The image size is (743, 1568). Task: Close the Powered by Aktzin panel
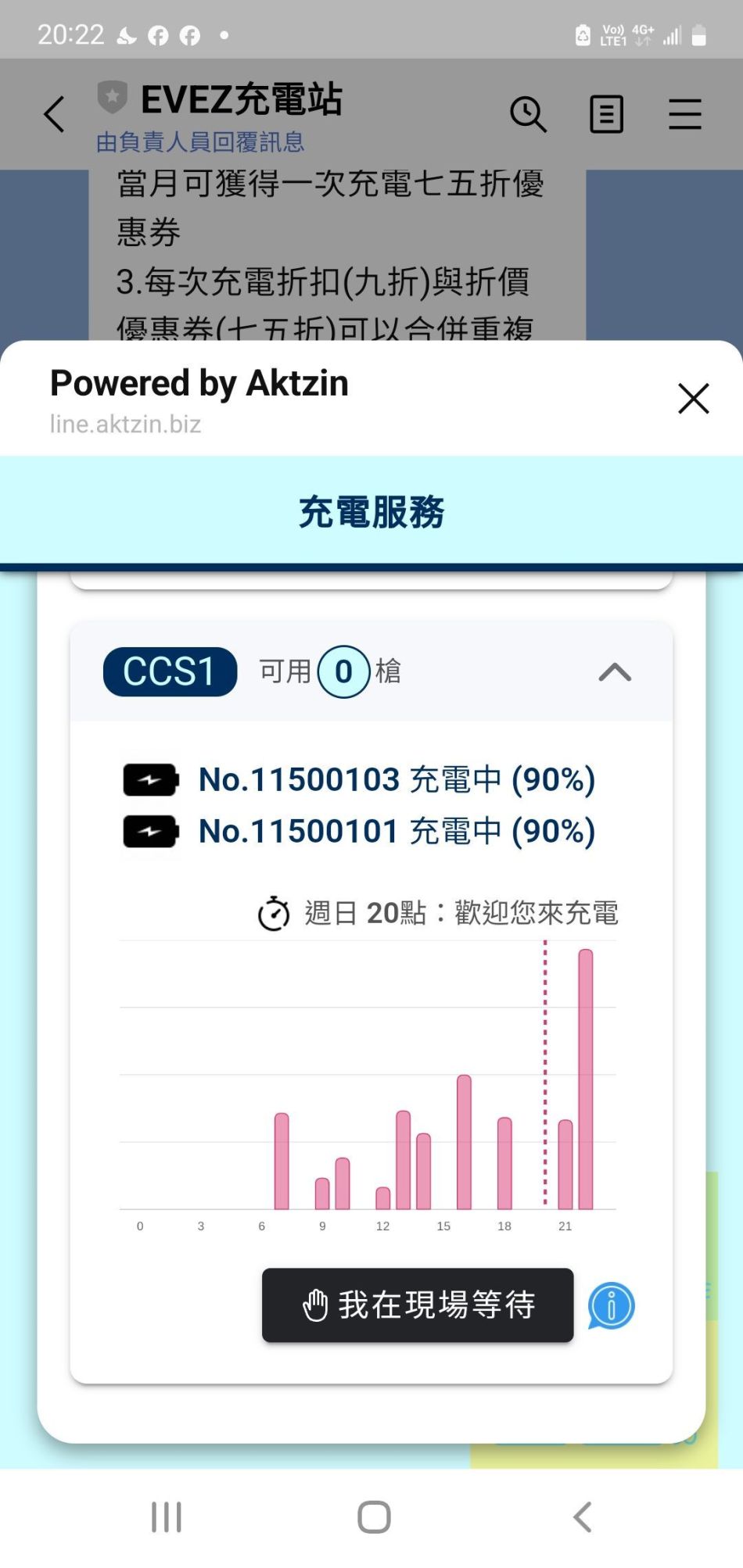point(693,399)
